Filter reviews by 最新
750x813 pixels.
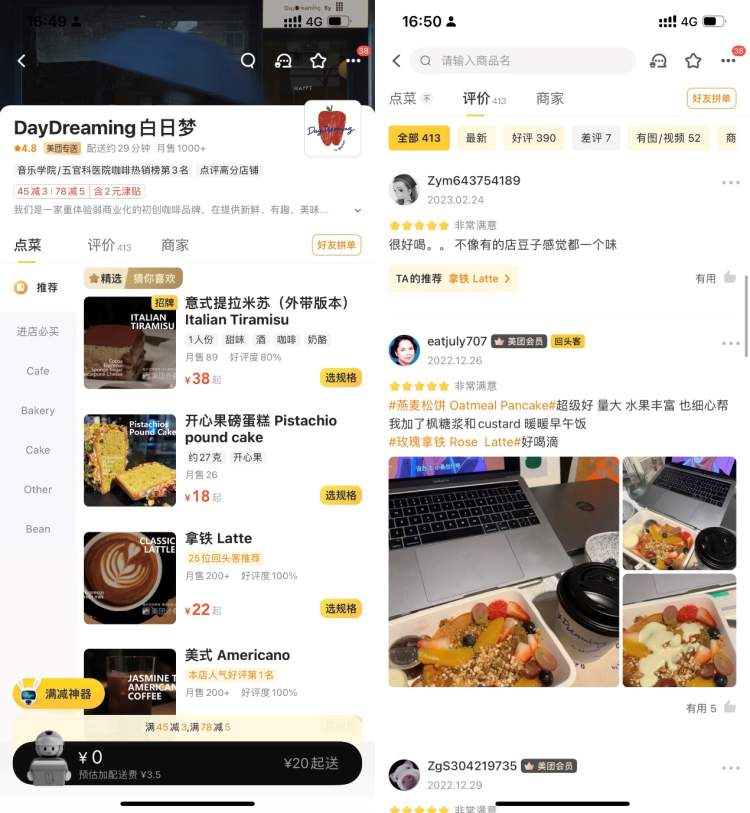pos(476,138)
